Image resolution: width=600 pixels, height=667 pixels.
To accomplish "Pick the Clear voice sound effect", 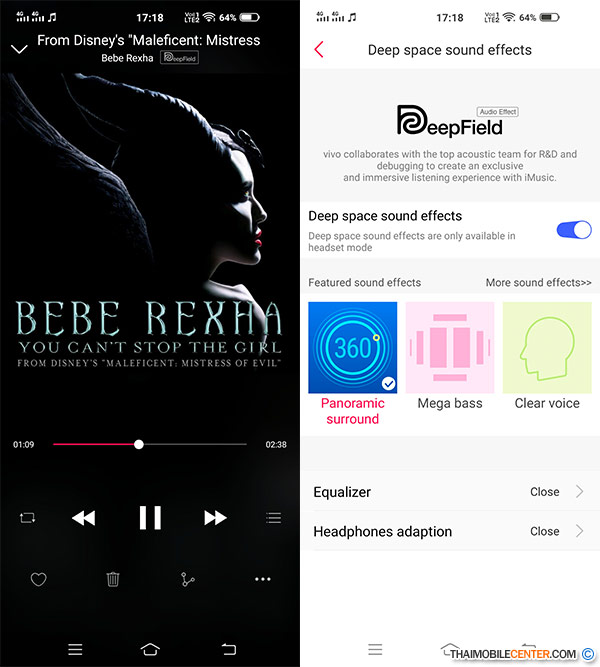I will tap(546, 347).
